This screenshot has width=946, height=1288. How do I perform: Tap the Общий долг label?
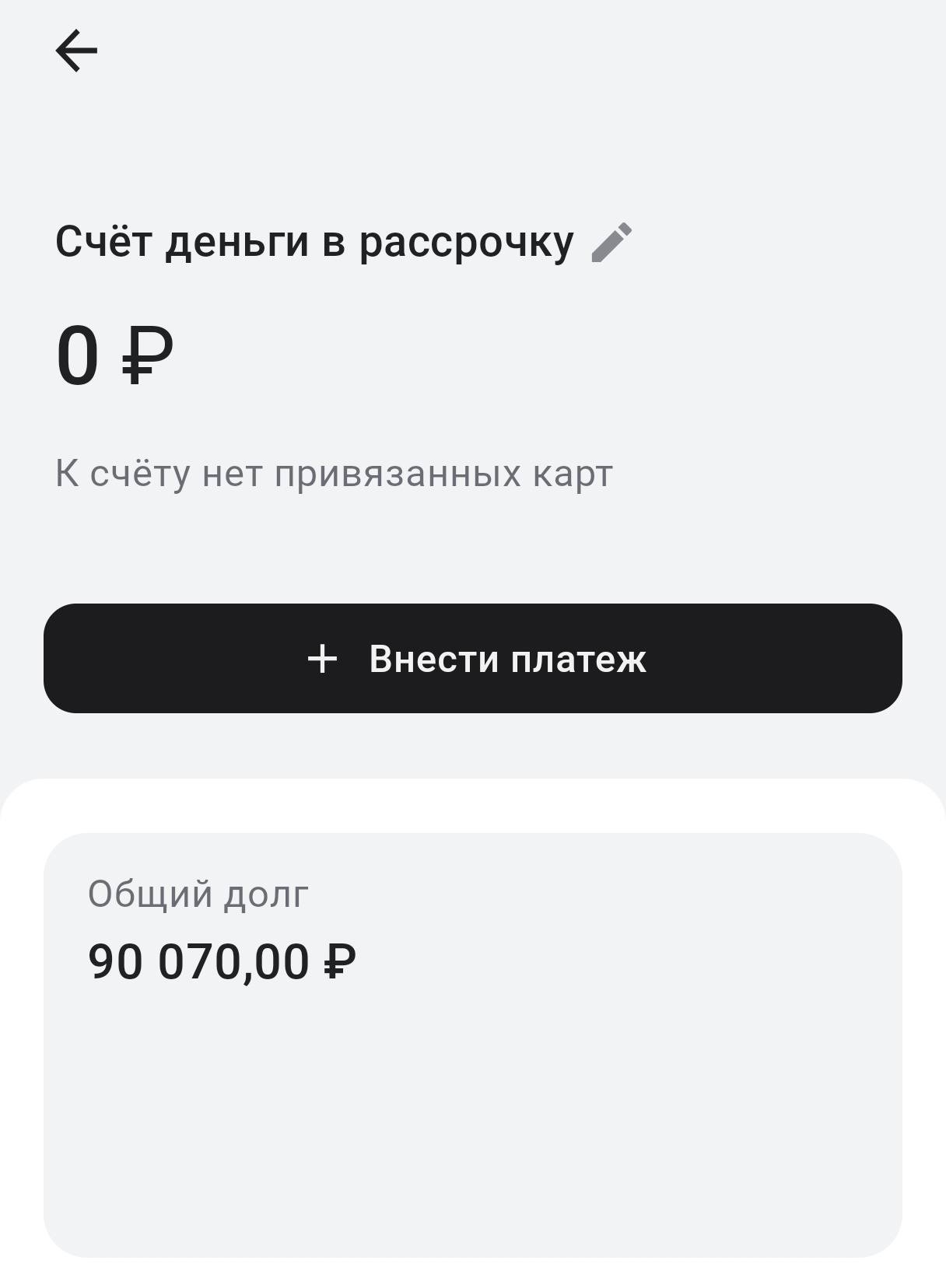(x=197, y=895)
